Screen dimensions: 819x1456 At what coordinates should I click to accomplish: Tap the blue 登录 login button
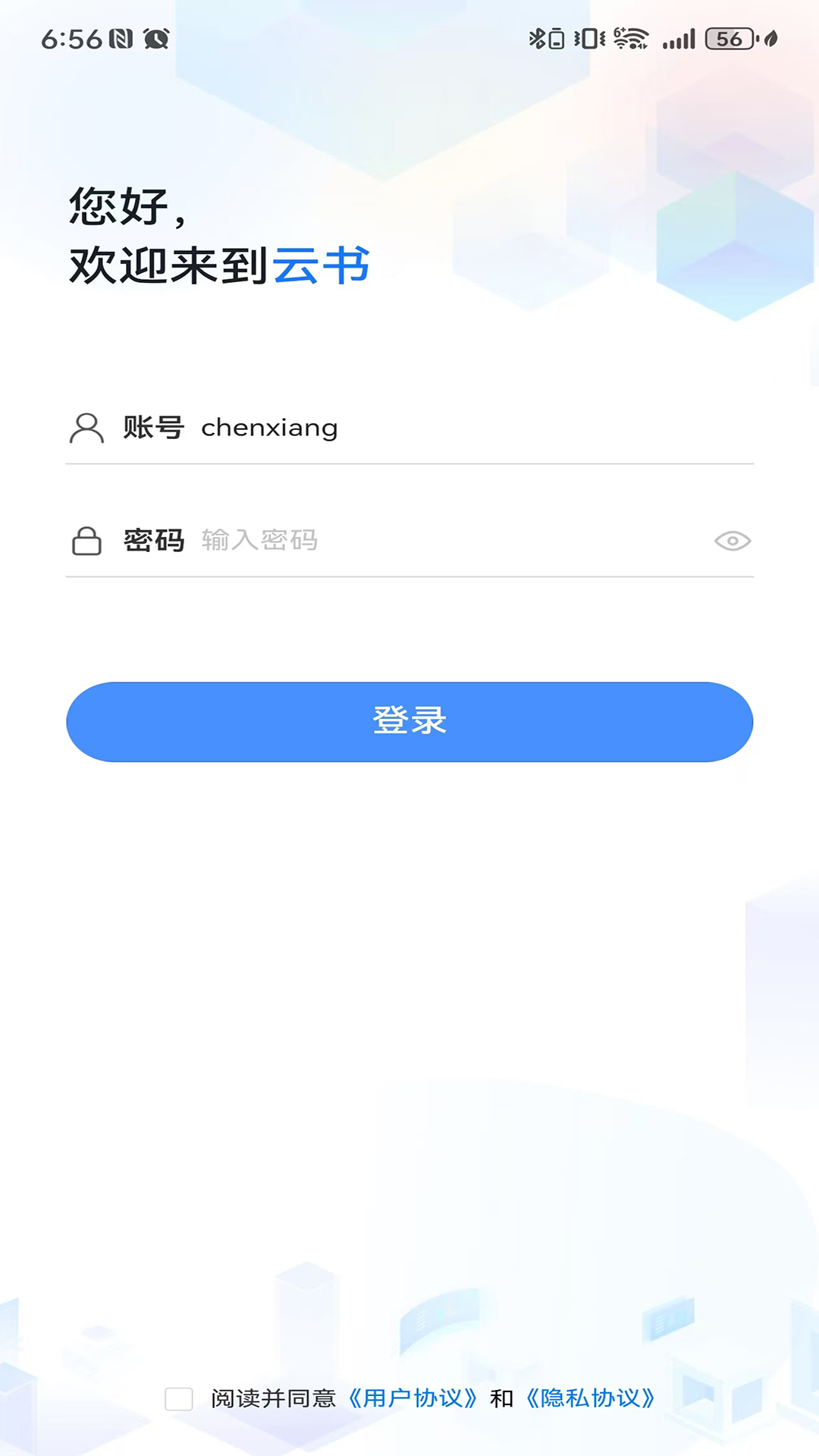[x=409, y=721]
